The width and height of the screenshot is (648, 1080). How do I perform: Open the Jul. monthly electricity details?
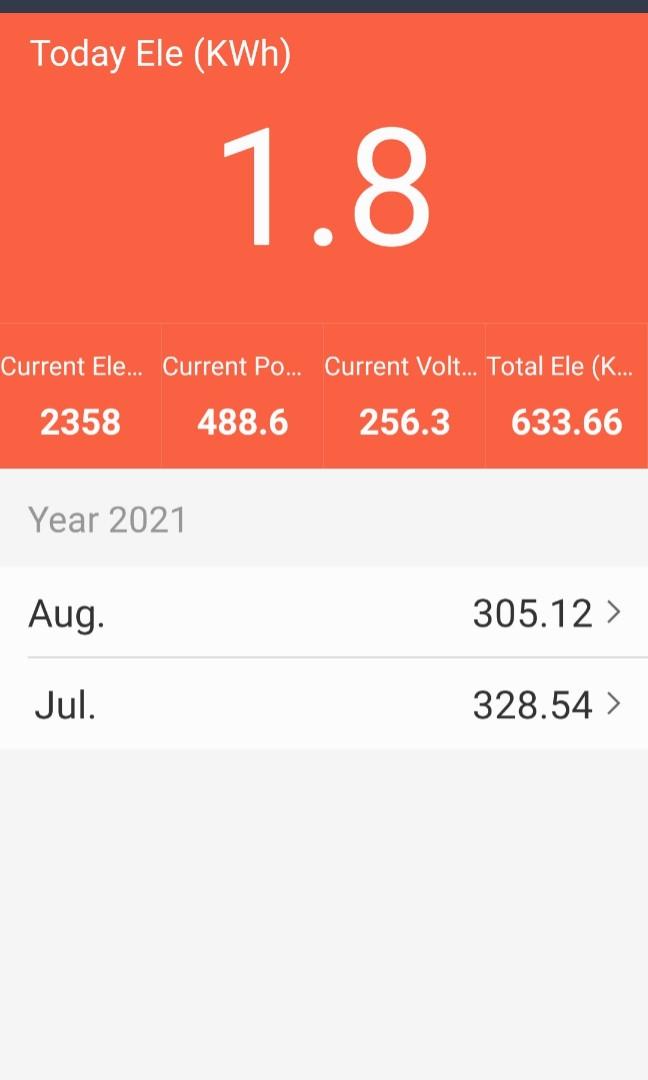coord(324,705)
